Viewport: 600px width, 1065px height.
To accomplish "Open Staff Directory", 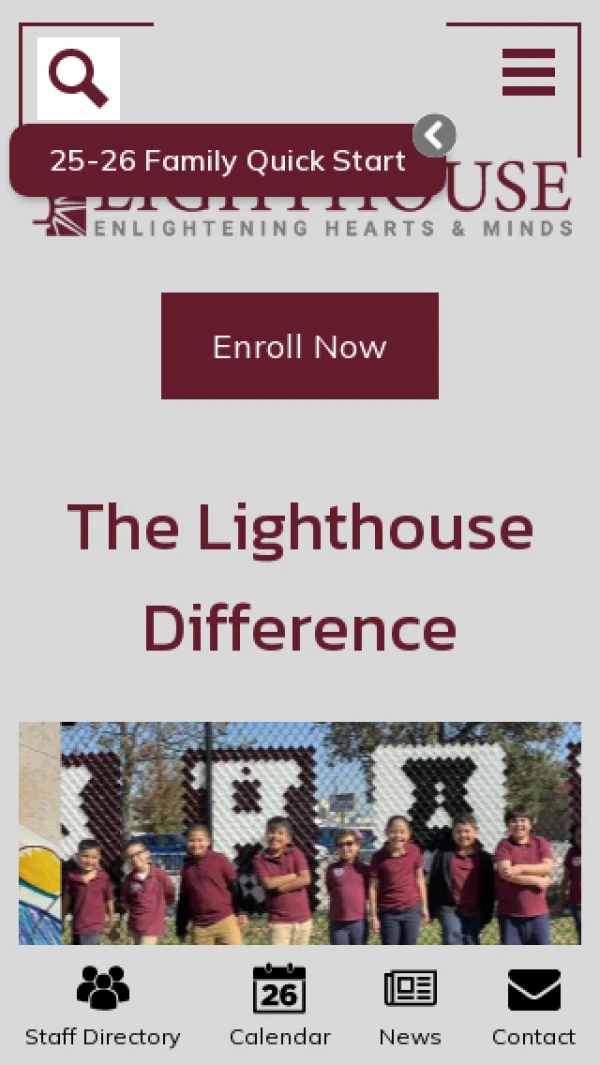I will click(x=102, y=1004).
